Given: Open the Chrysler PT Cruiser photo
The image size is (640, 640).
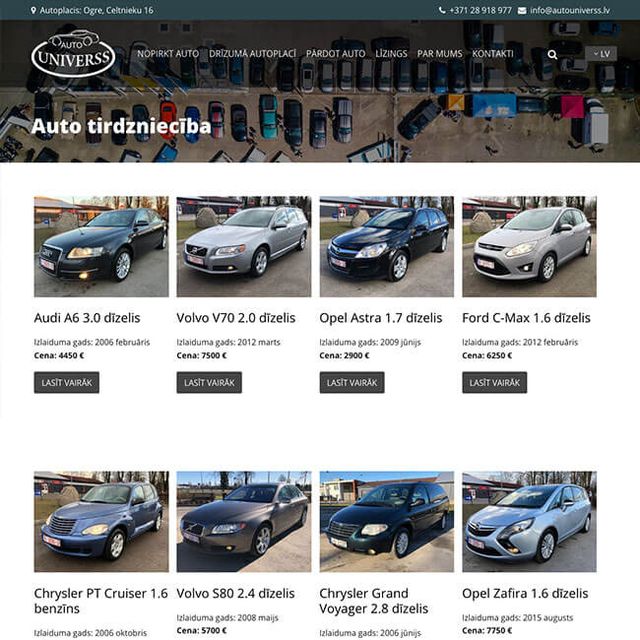Looking at the screenshot, I should (x=101, y=521).
